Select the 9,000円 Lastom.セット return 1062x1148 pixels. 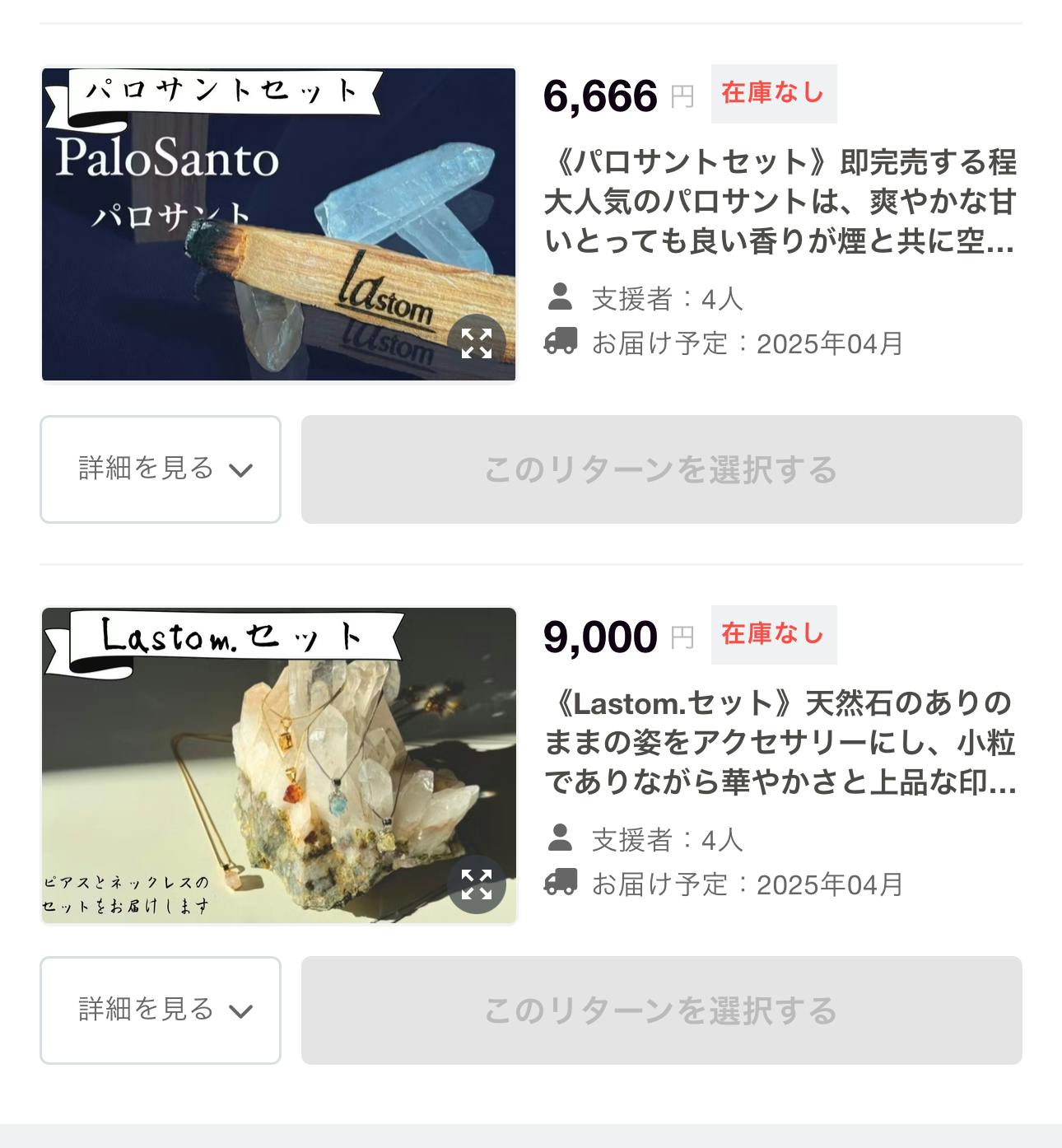[x=661, y=1010]
